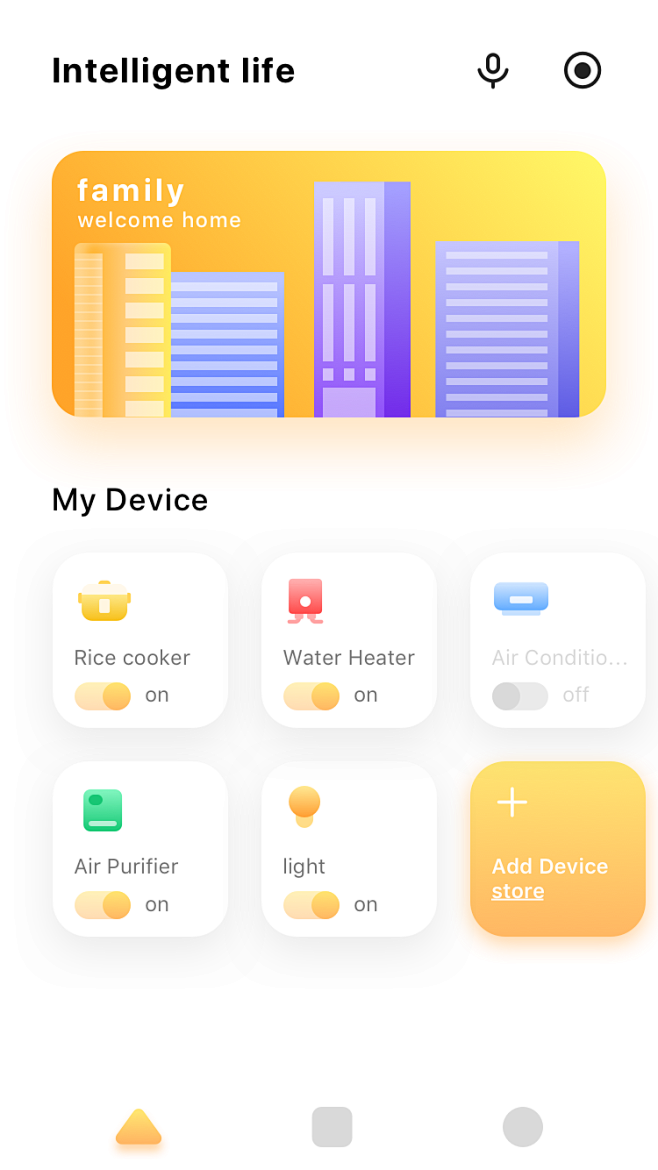Screen dimensions: 658x1170
Task: Turn off the Air Purifier switch
Action: 103,905
